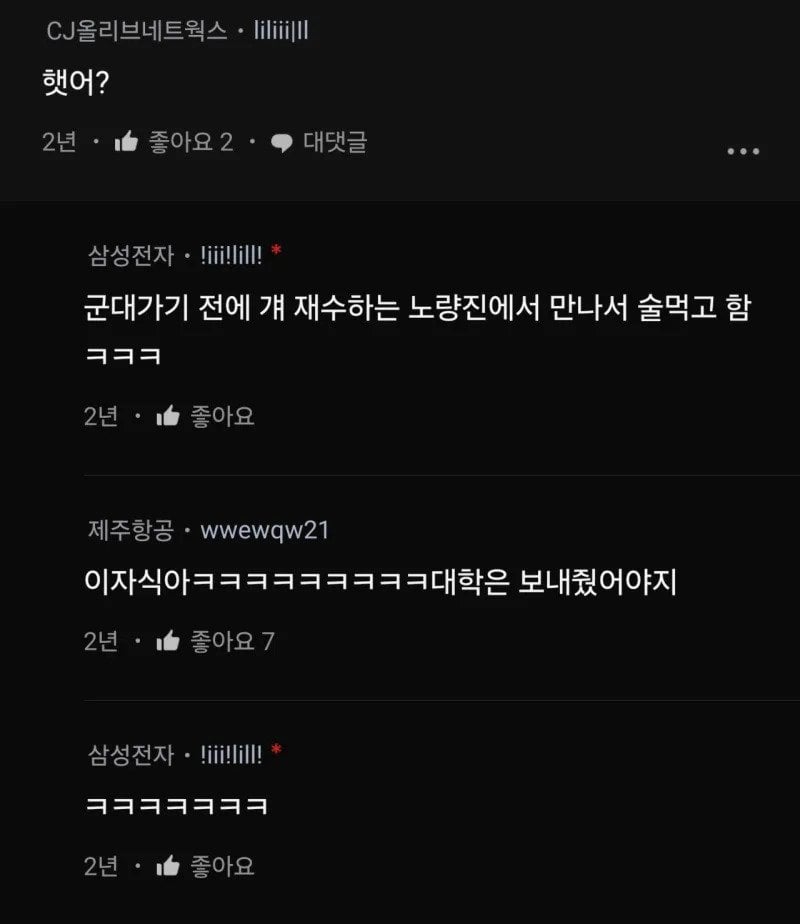
Task: Tap 대댓글 to reply to "햇어?"
Action: 320,142
